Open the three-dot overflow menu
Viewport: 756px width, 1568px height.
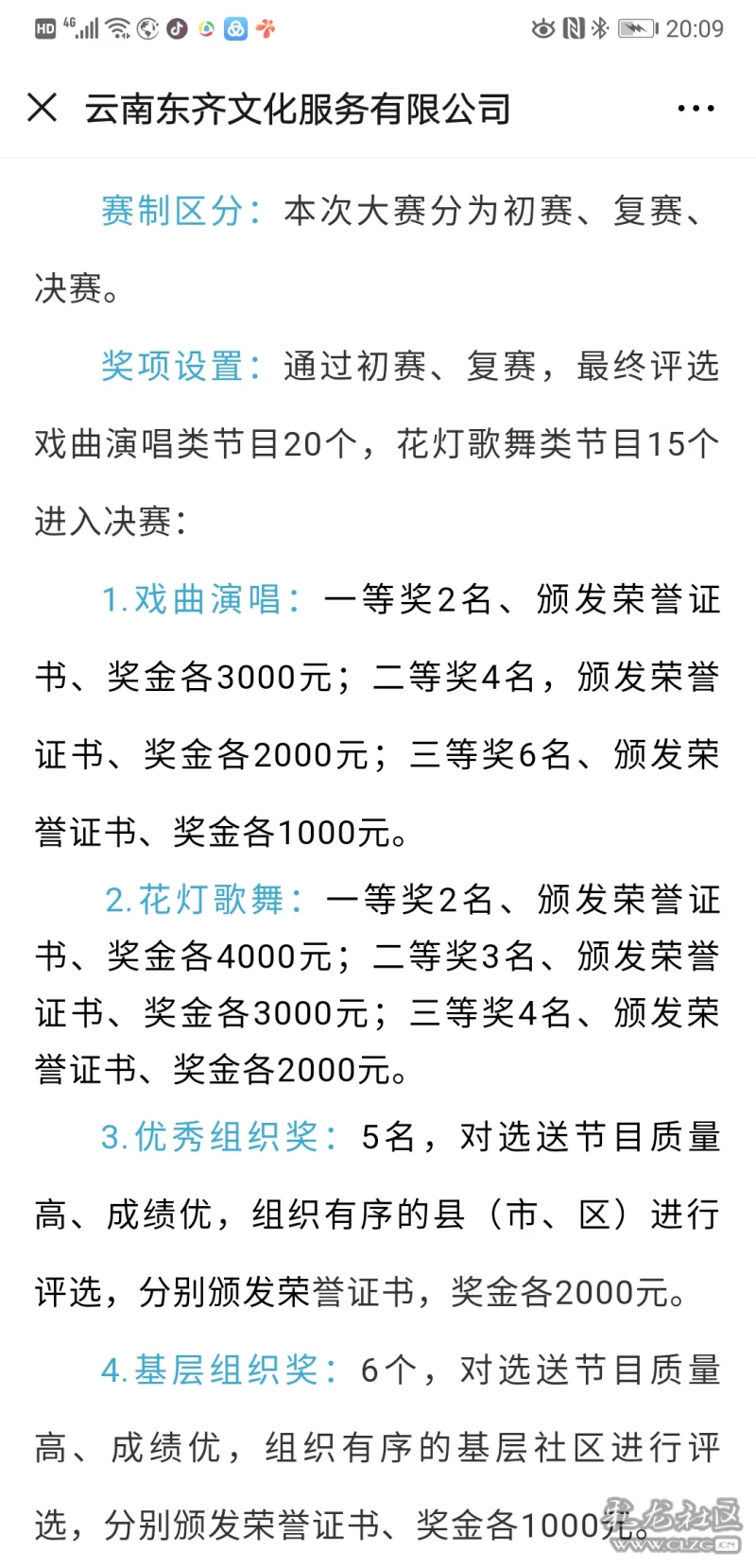[x=696, y=109]
